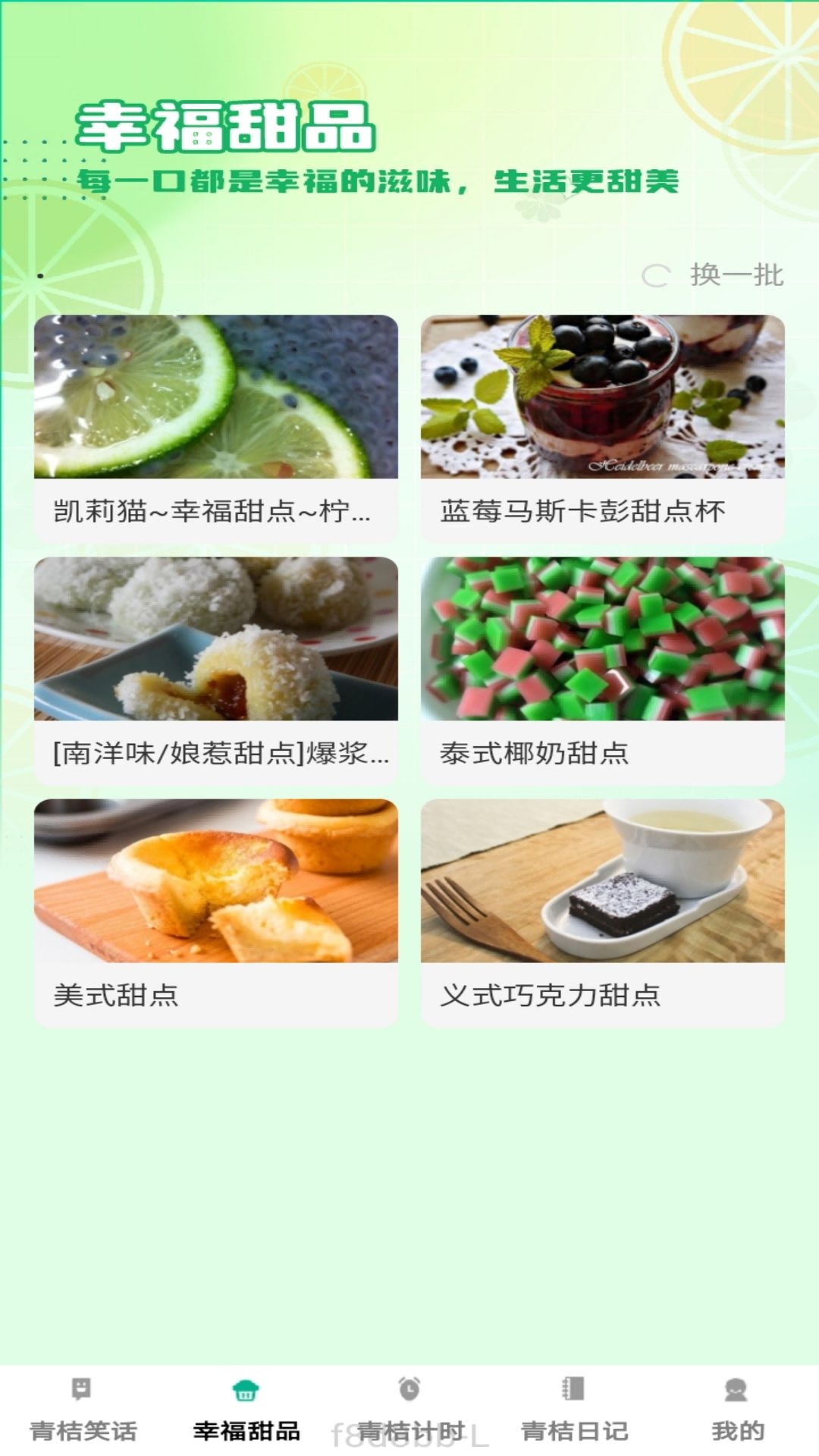Select the 幸福甜品 tab
Viewport: 819px width, 1456px height.
pyautogui.click(x=246, y=1410)
